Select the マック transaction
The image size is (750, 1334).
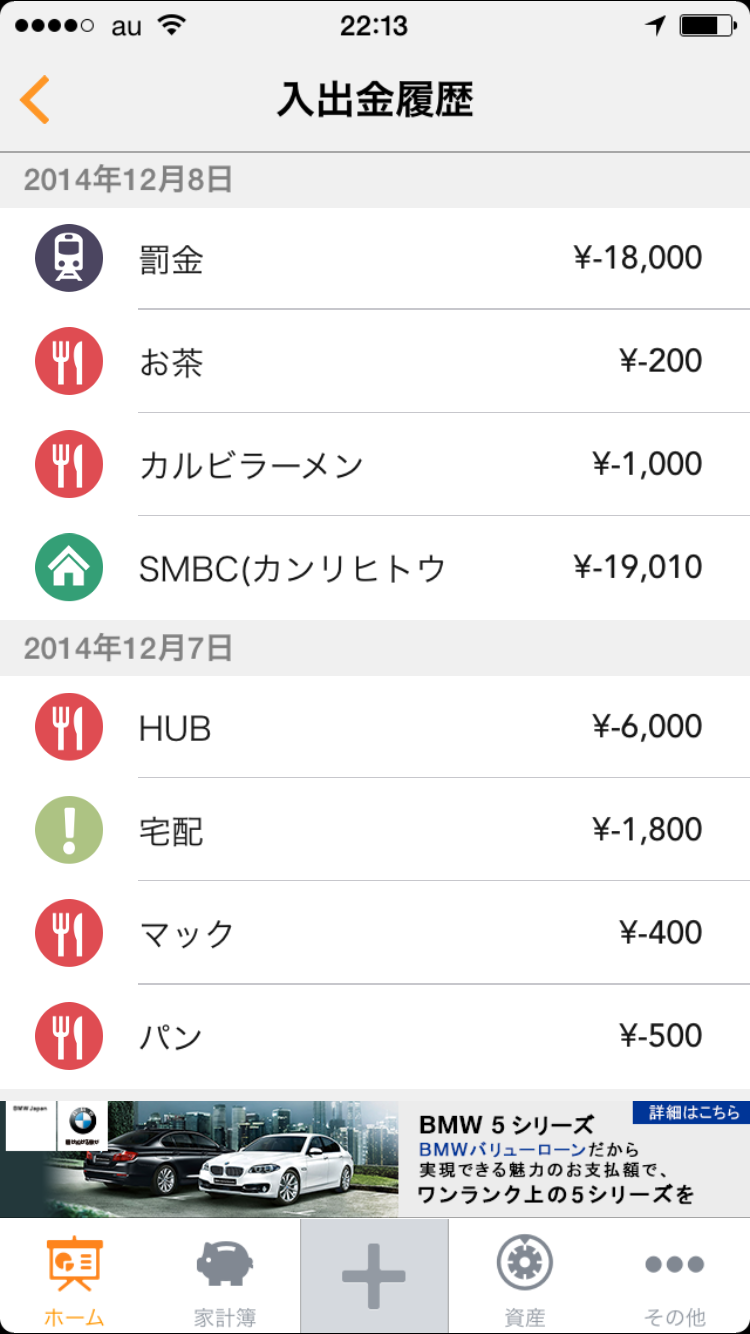375,933
